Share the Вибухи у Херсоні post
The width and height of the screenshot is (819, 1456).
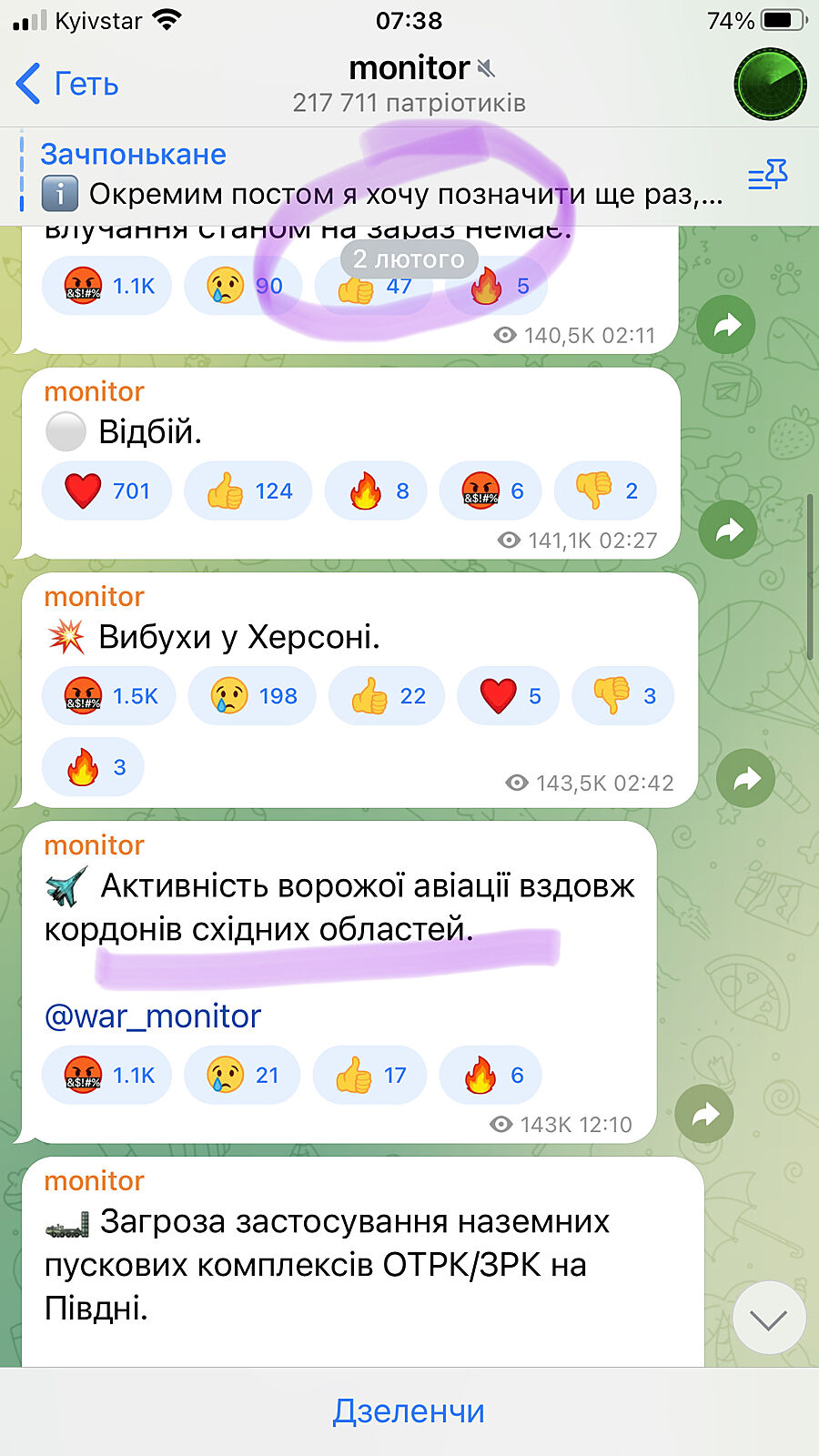click(x=746, y=778)
